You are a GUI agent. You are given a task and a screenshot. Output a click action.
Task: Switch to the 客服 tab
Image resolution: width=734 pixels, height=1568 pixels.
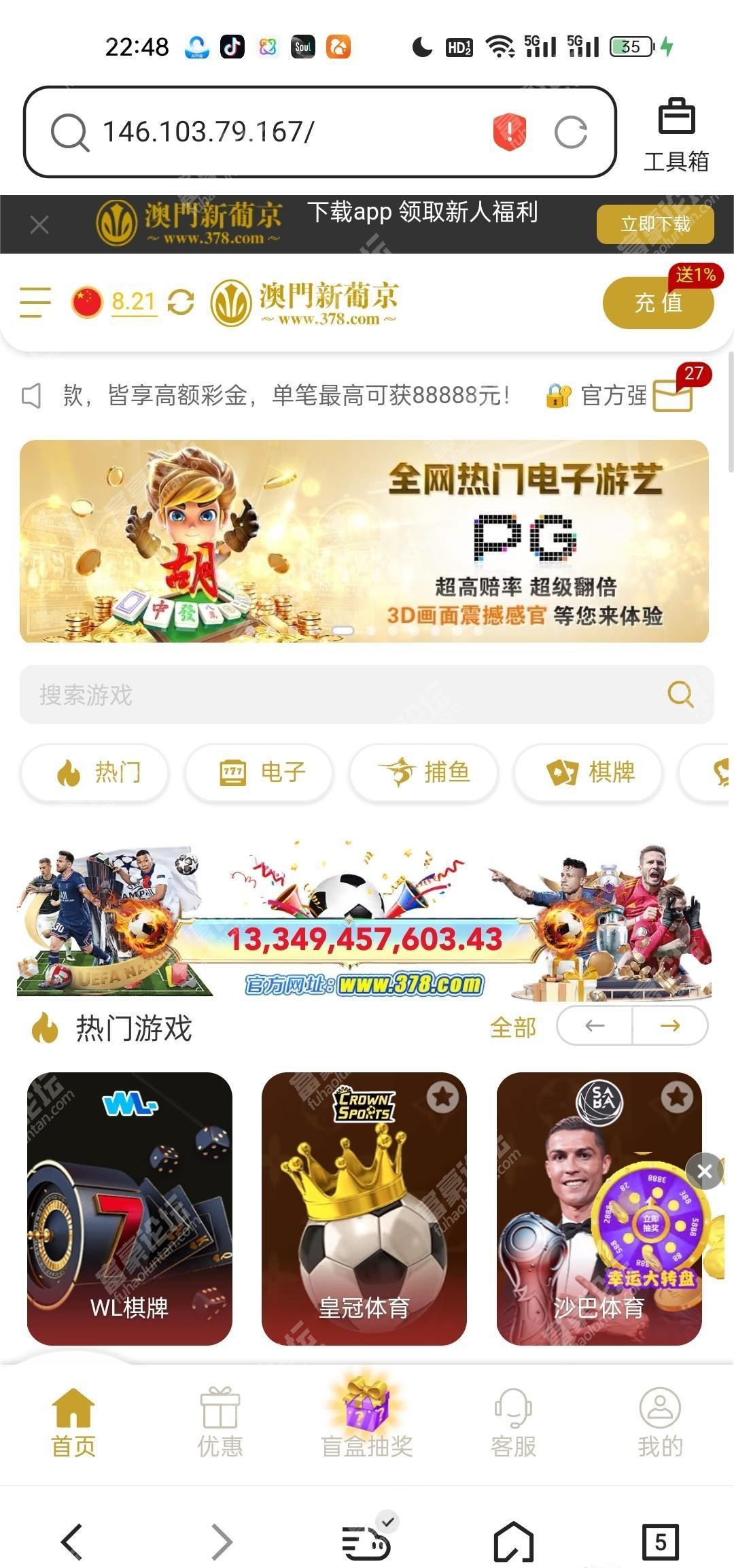pos(513,1421)
